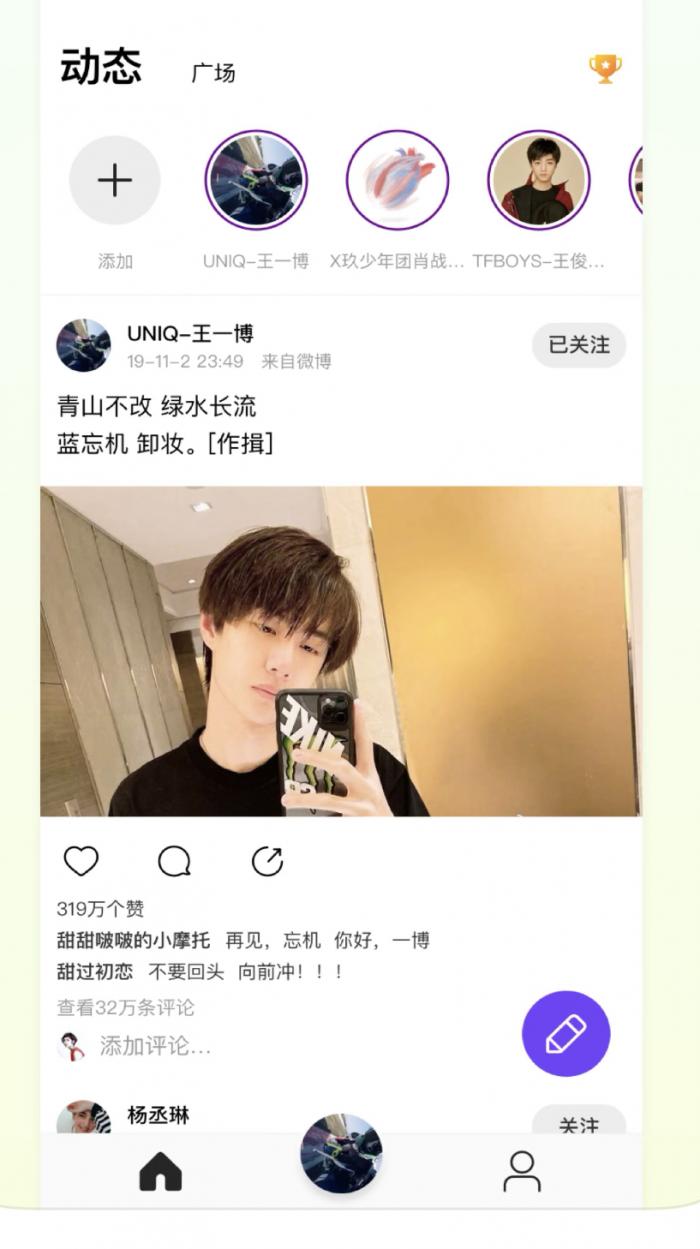700x1249 pixels.
Task: Share UNIQ-王一博's post
Action: point(267,861)
